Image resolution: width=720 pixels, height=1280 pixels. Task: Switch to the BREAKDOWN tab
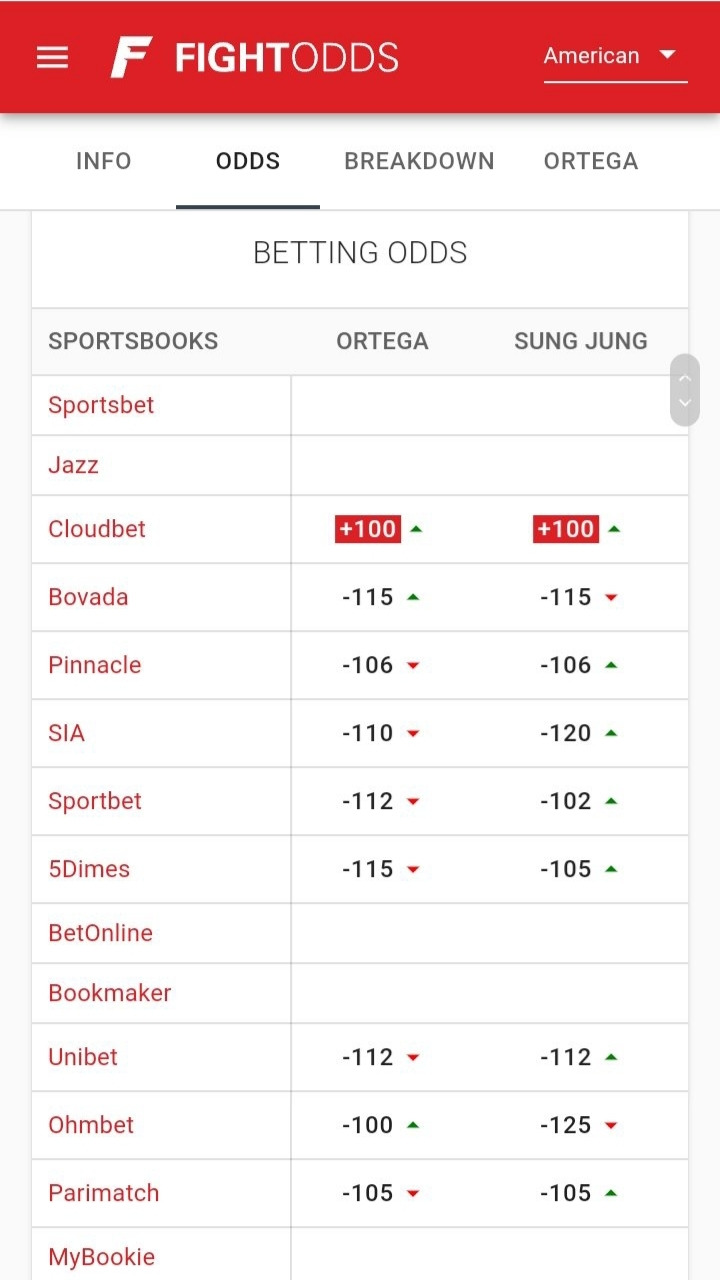click(419, 161)
